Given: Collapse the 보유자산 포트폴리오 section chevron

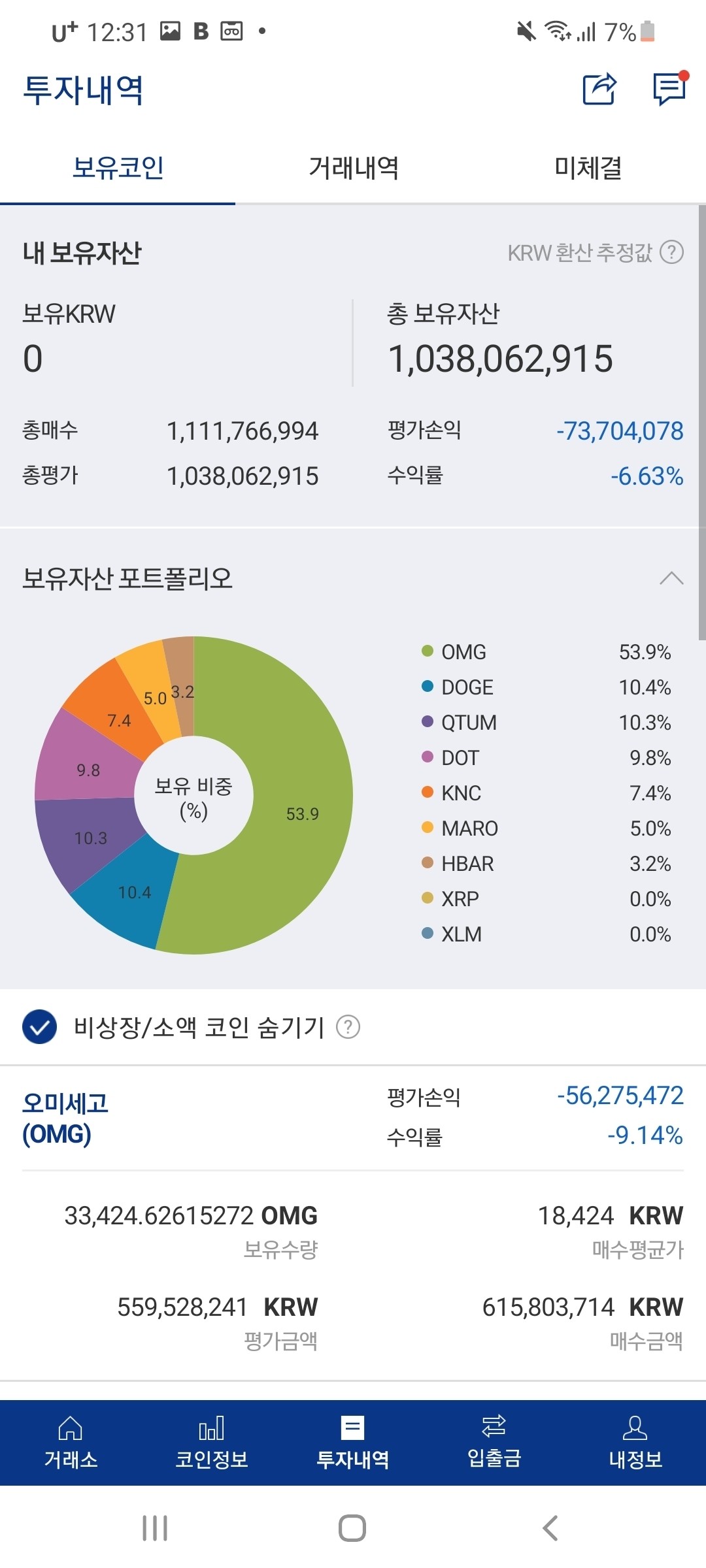Looking at the screenshot, I should [x=672, y=578].
